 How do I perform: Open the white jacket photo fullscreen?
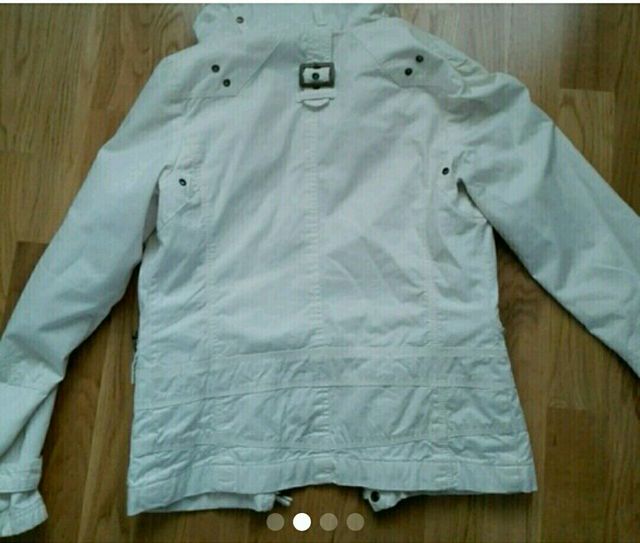tap(320, 260)
